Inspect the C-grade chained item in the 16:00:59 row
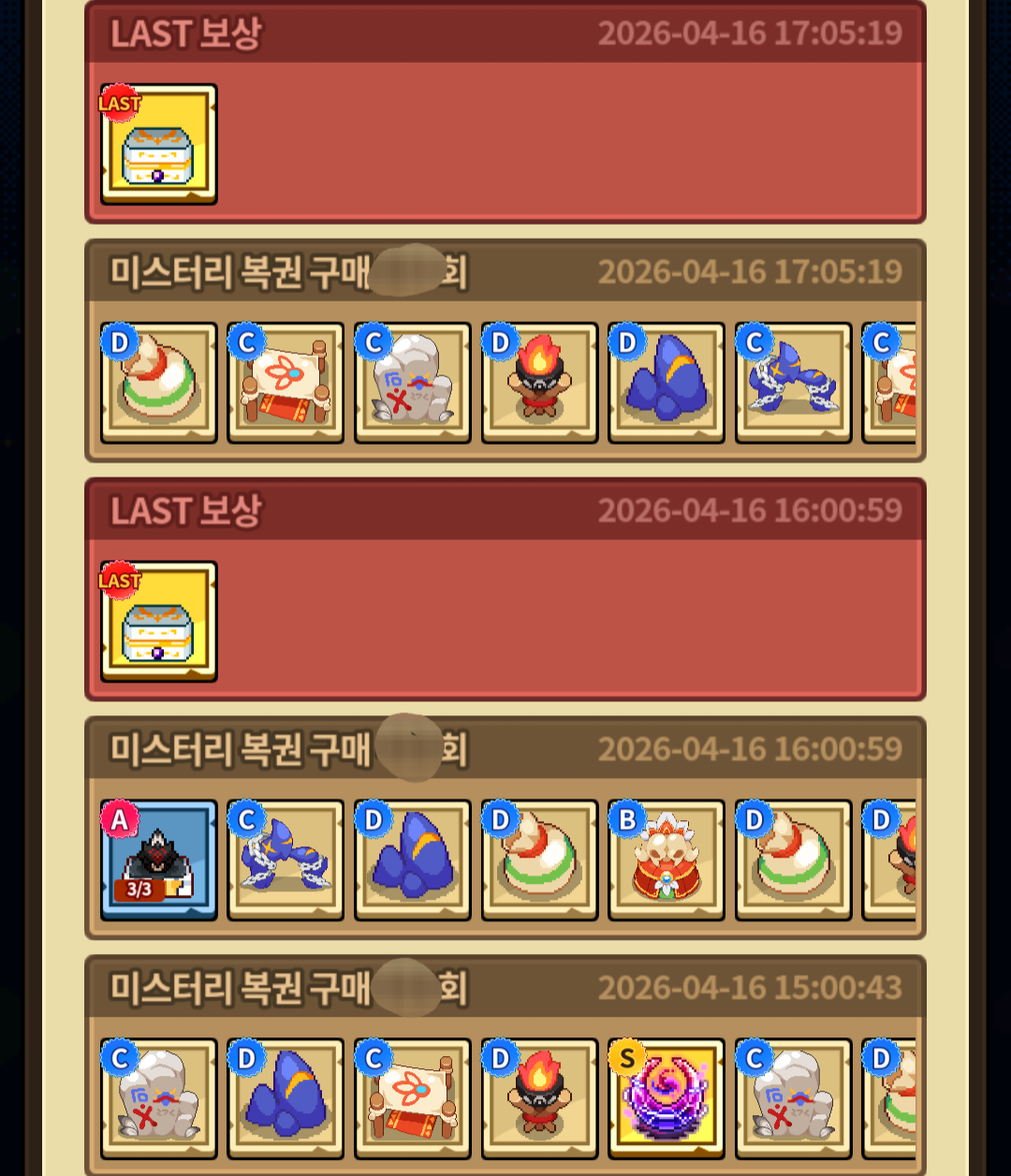 [x=286, y=860]
